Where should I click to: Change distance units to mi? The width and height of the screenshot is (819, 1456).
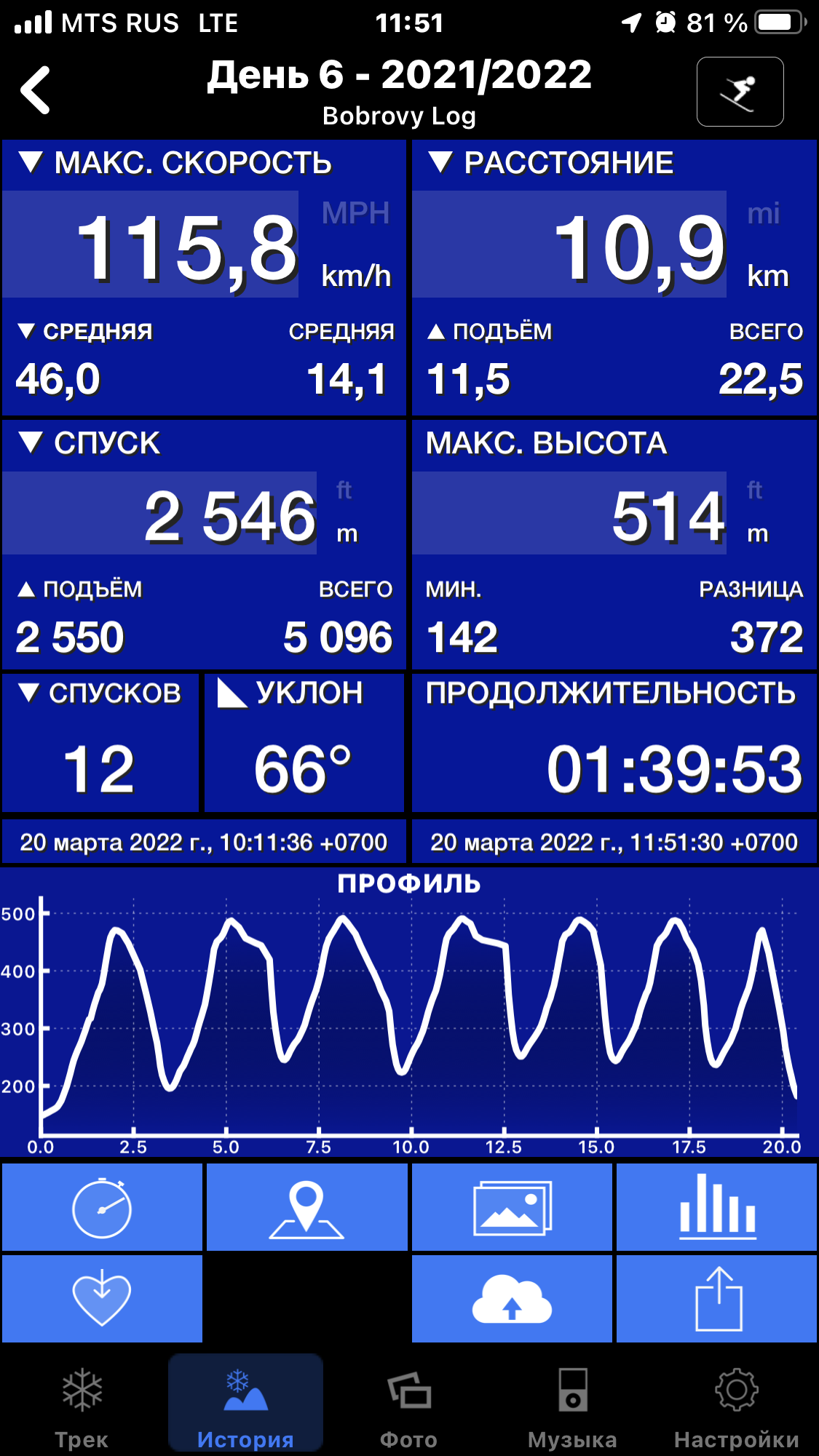(x=763, y=213)
